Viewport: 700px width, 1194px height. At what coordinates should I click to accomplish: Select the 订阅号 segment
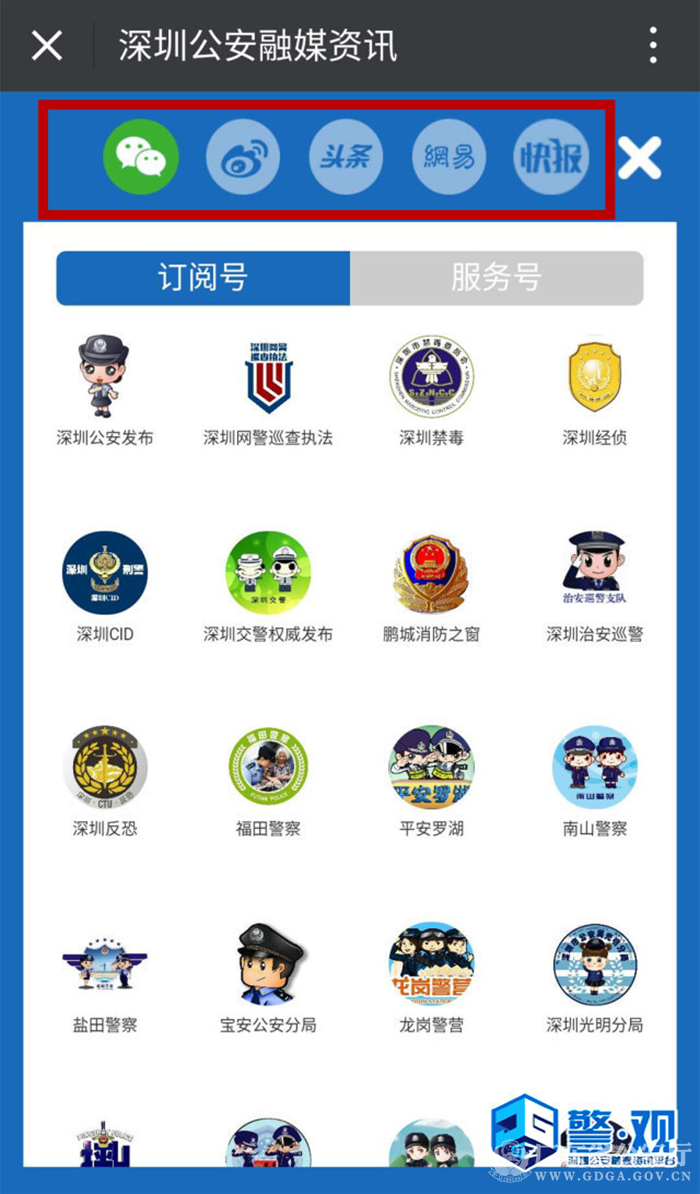point(203,277)
